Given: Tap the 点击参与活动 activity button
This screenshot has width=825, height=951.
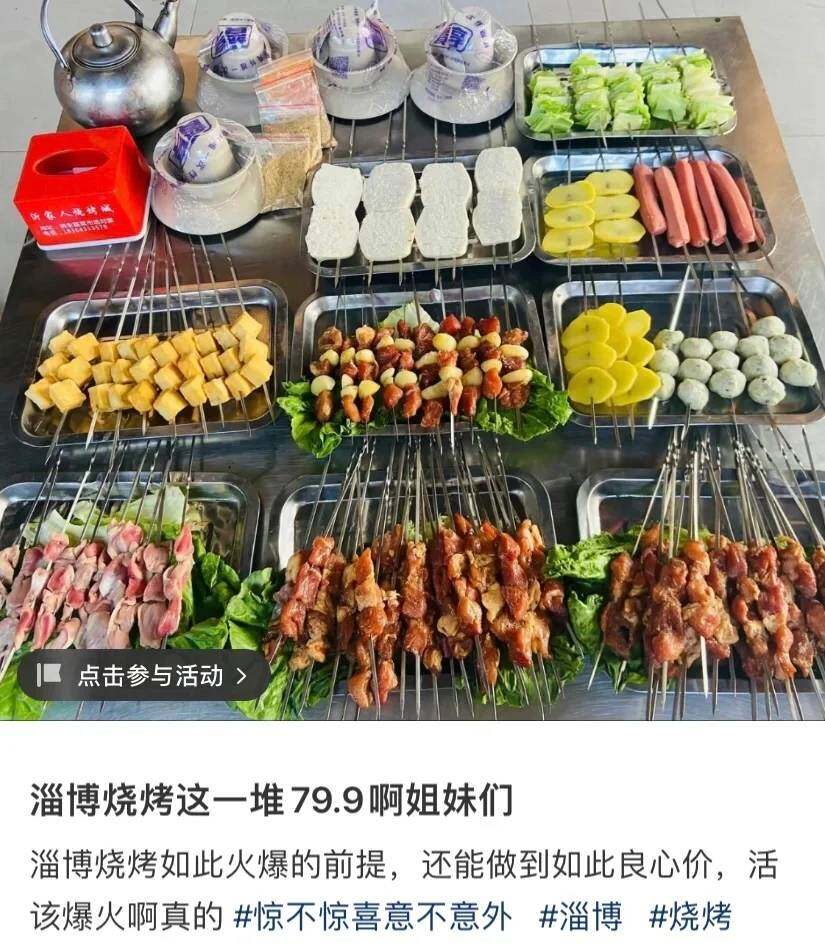Looking at the screenshot, I should point(144,675).
